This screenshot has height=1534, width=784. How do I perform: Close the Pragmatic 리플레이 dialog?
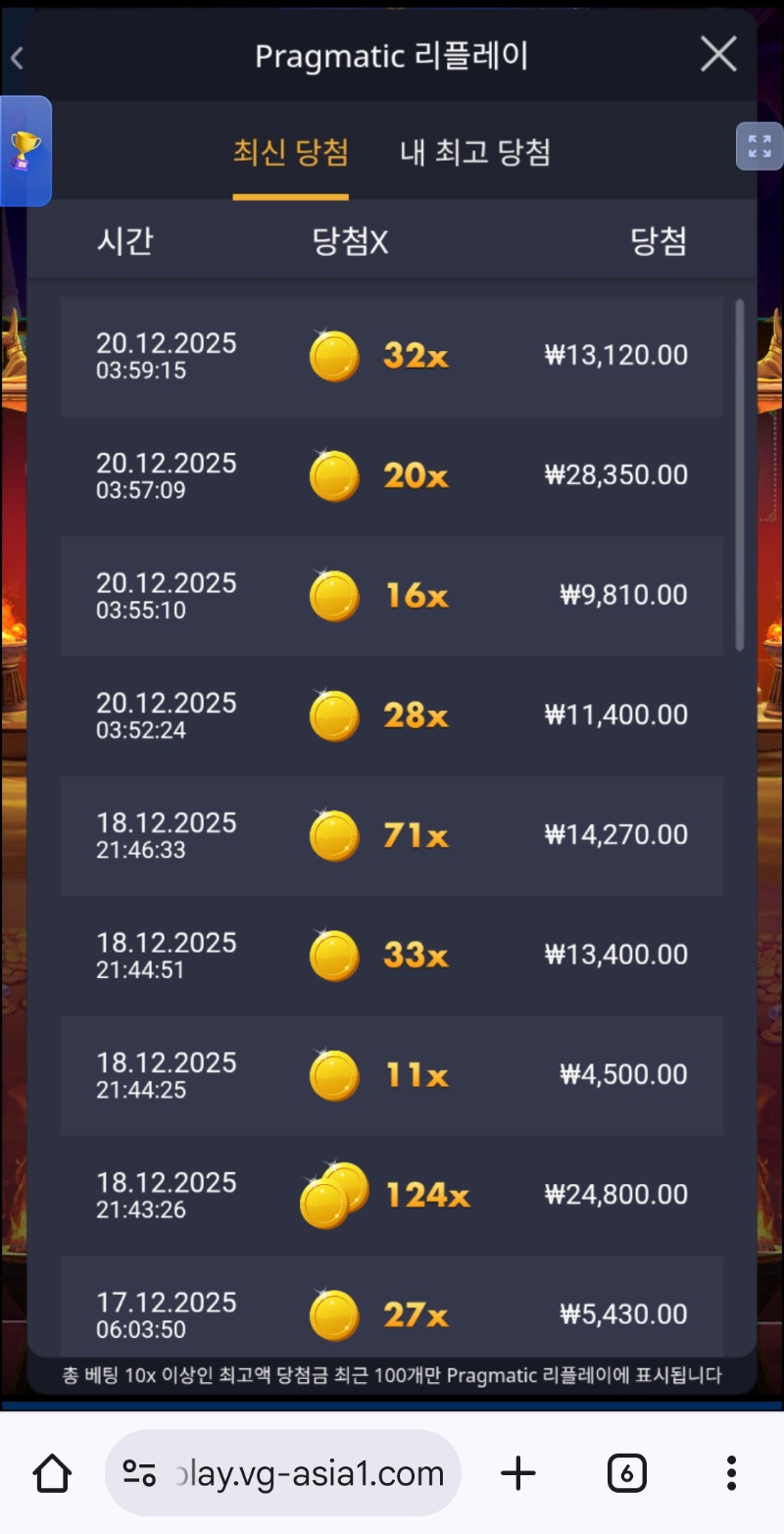coord(718,55)
